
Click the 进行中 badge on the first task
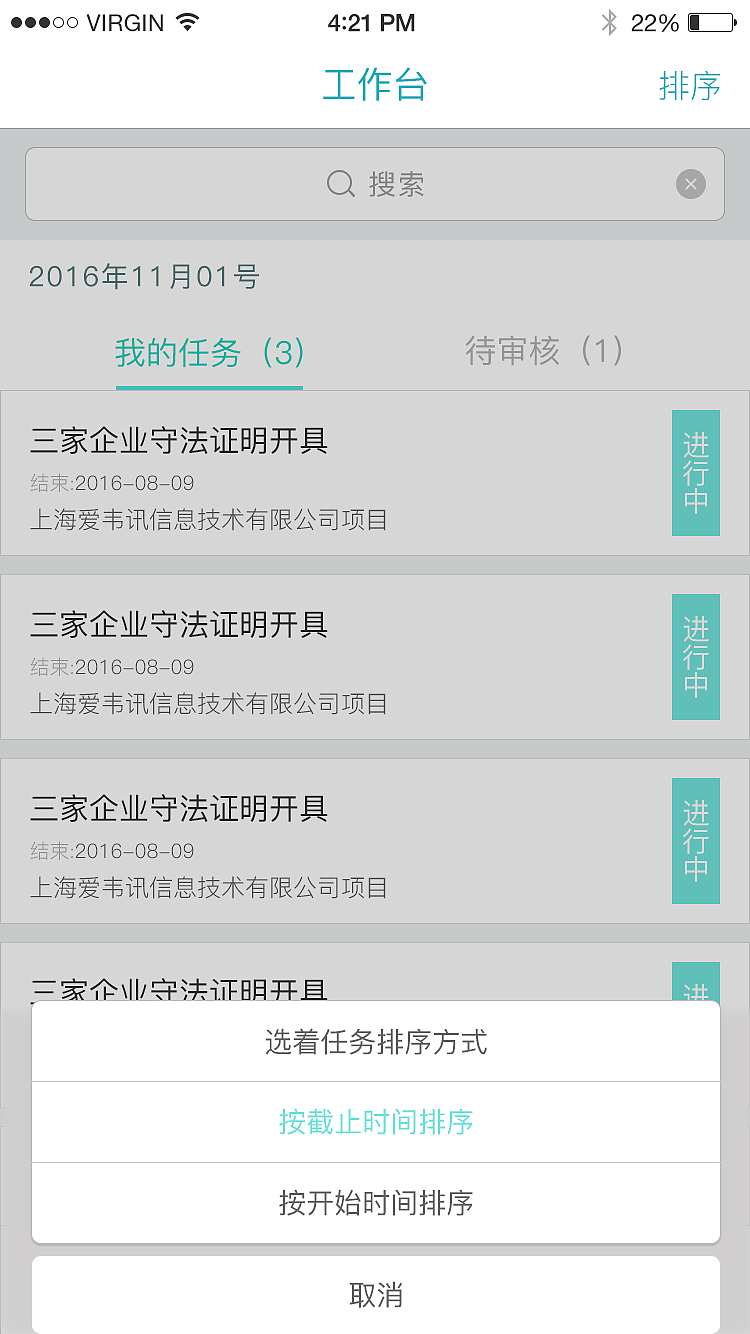pyautogui.click(x=696, y=473)
